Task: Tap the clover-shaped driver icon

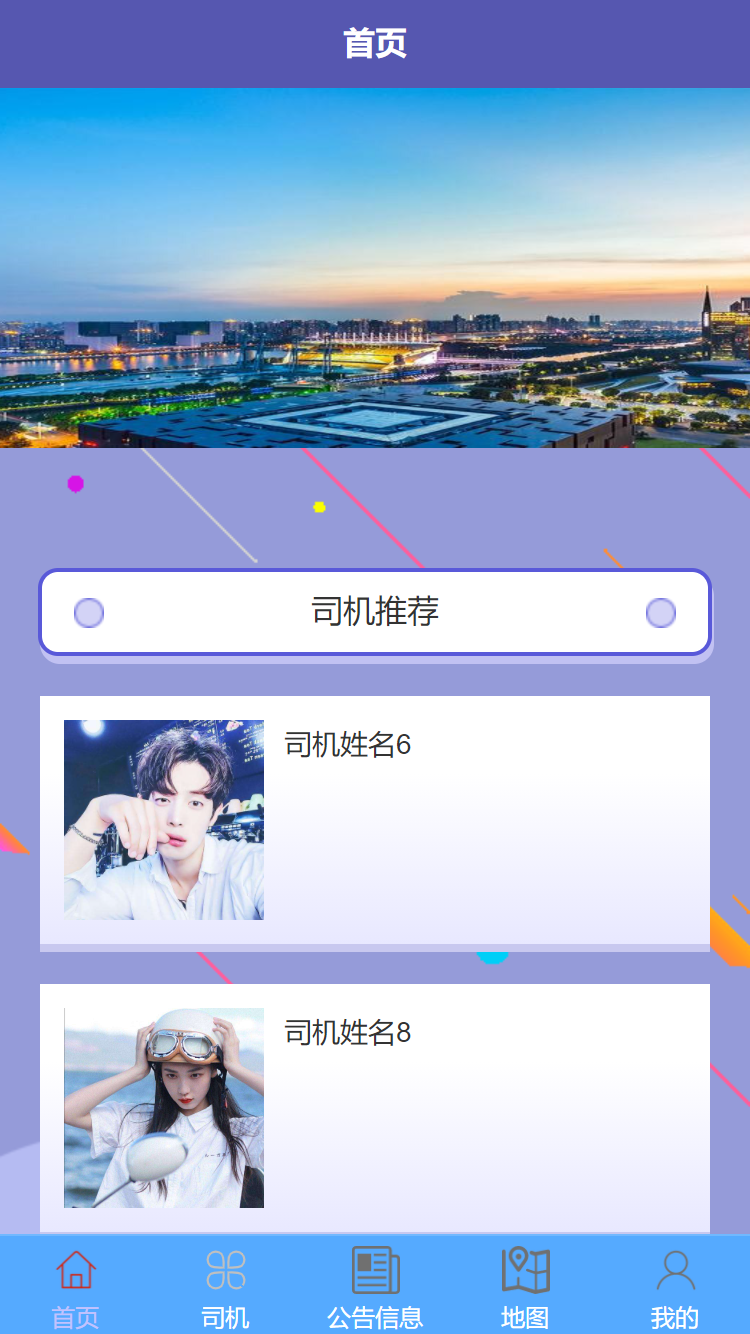Action: pyautogui.click(x=224, y=1268)
